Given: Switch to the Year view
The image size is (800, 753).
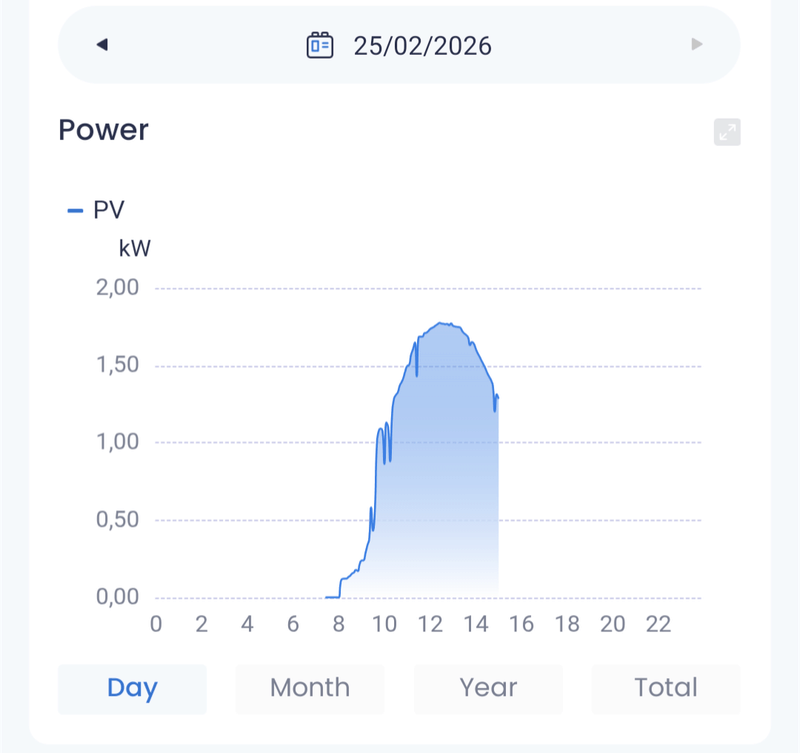Looking at the screenshot, I should pyautogui.click(x=488, y=688).
